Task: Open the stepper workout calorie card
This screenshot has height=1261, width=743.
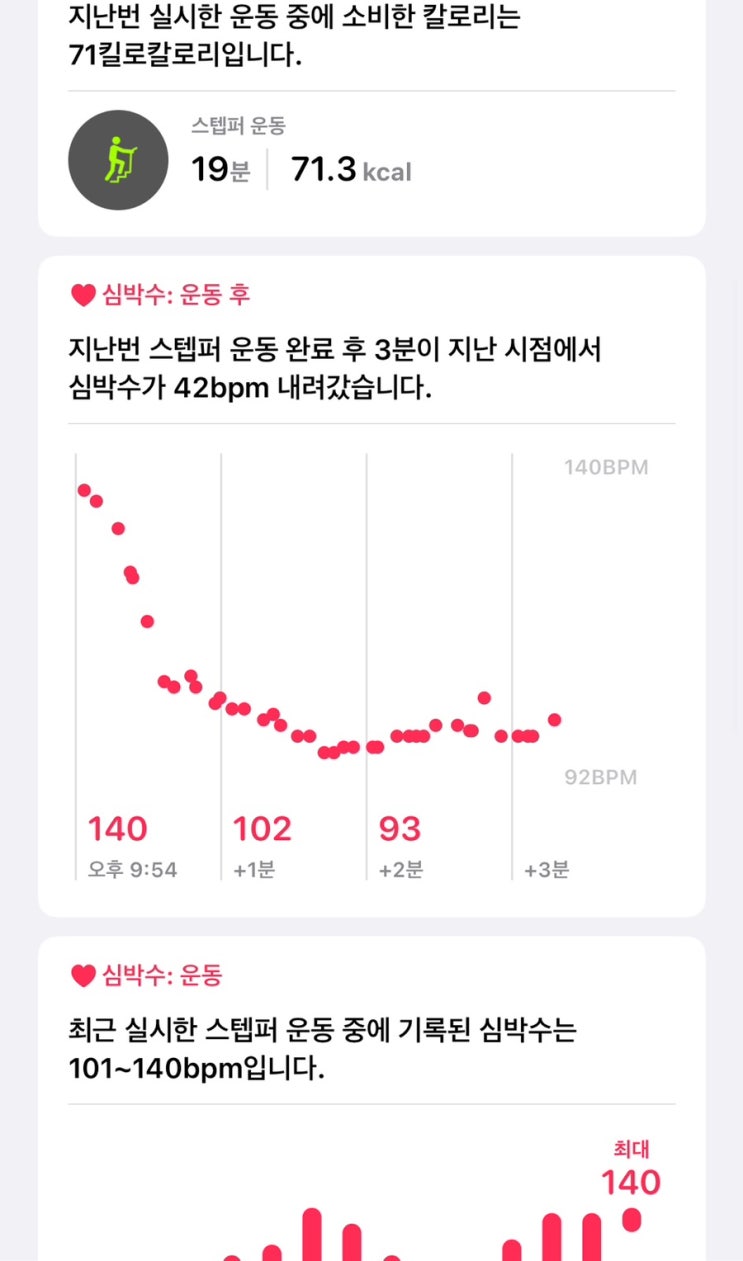Action: tap(371, 117)
